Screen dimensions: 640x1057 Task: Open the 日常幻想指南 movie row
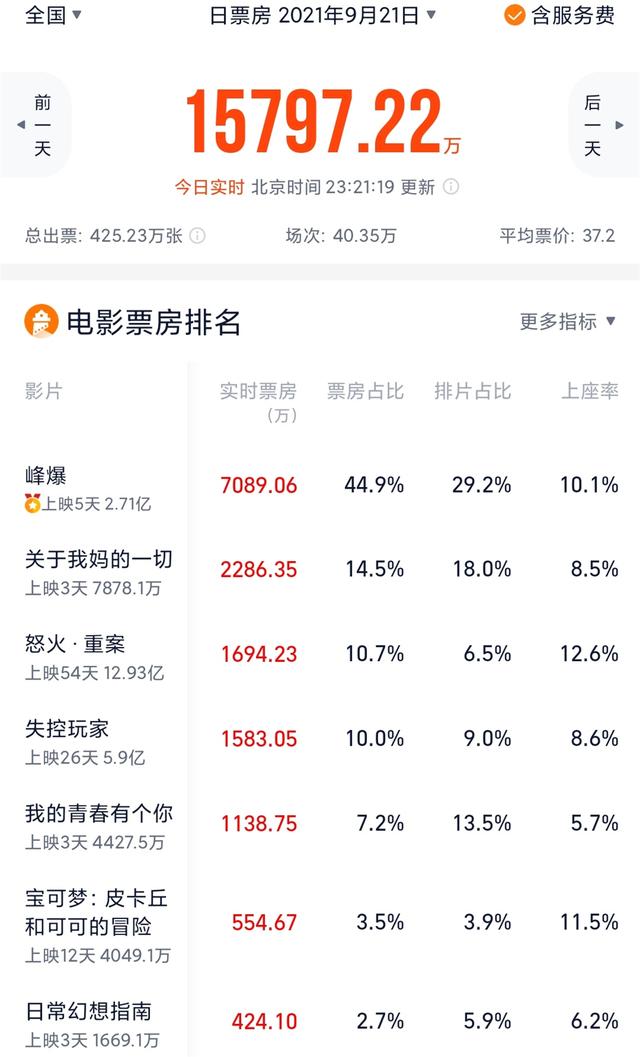tap(321, 1021)
